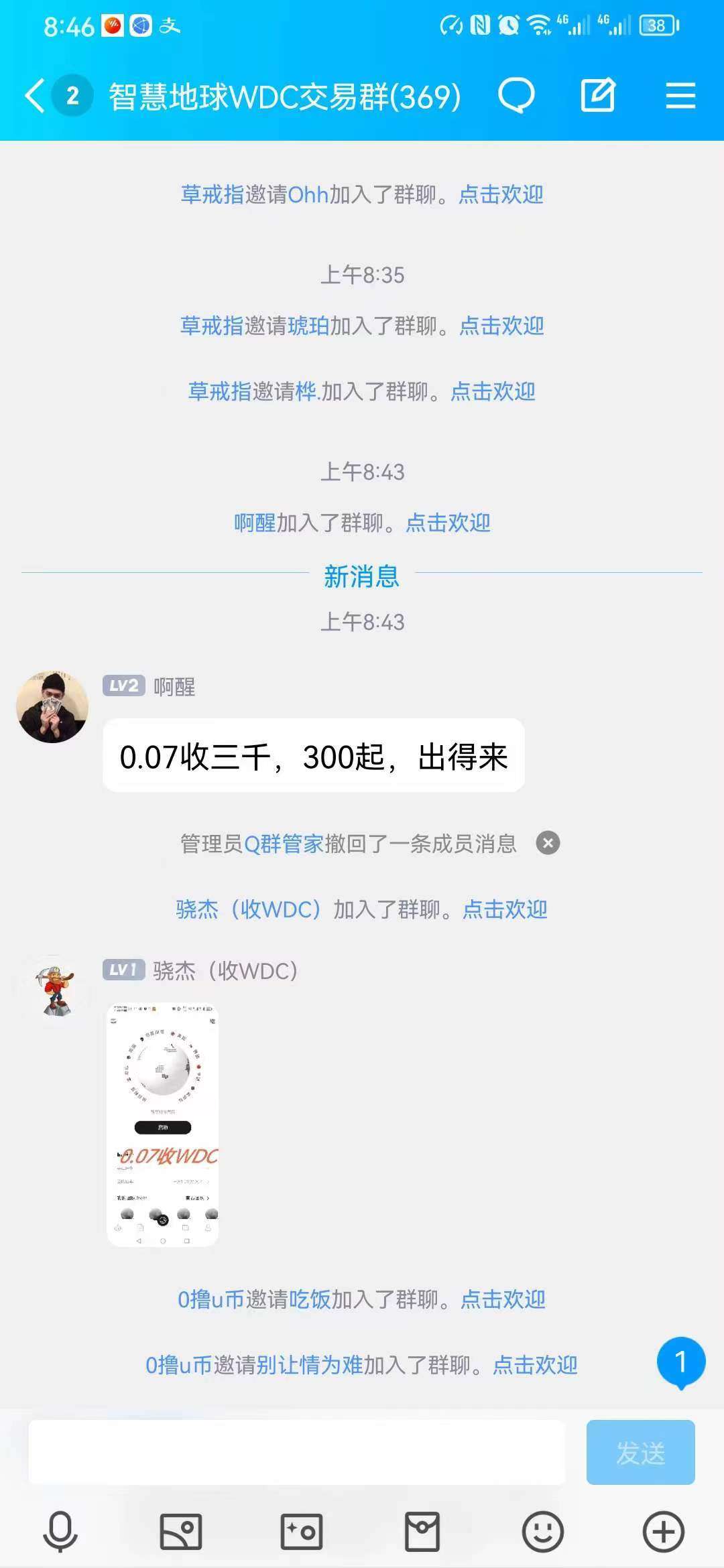Focus the message text input field
The height and width of the screenshot is (1568, 724).
[296, 1453]
